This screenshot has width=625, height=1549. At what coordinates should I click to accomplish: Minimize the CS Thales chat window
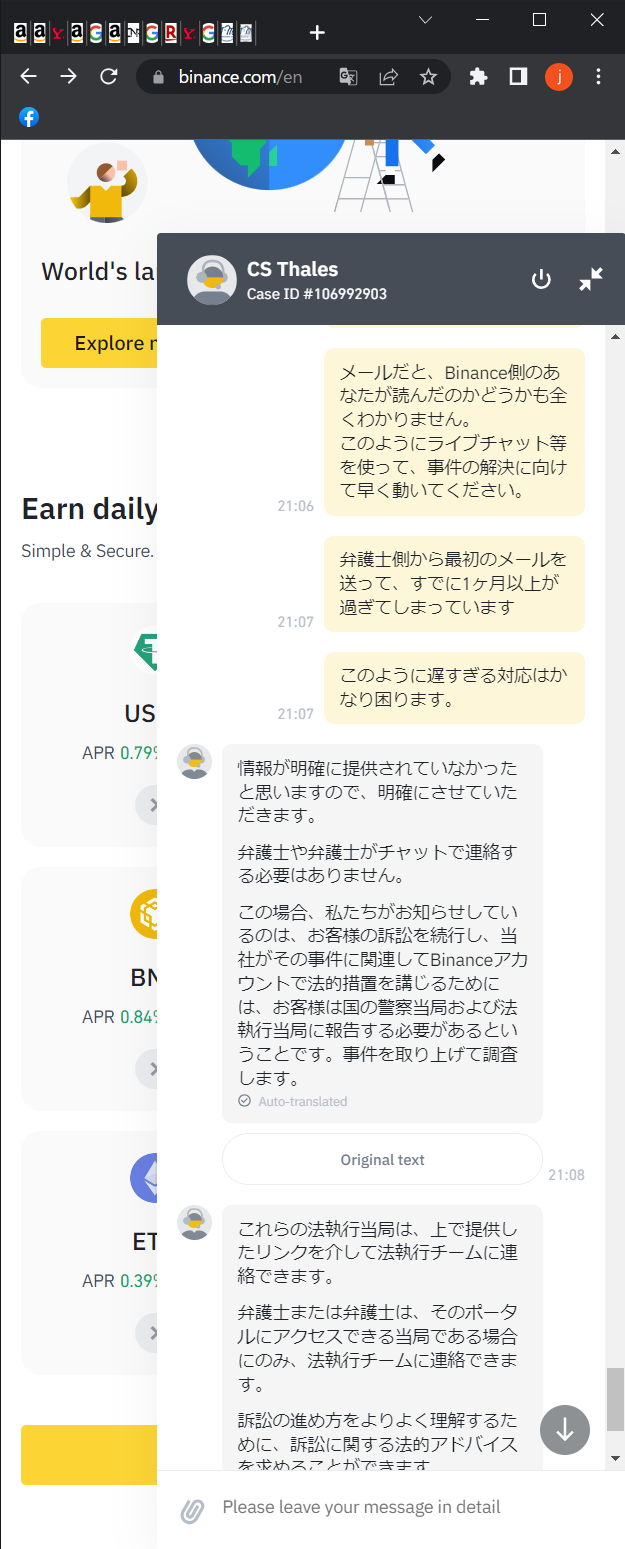pos(591,280)
